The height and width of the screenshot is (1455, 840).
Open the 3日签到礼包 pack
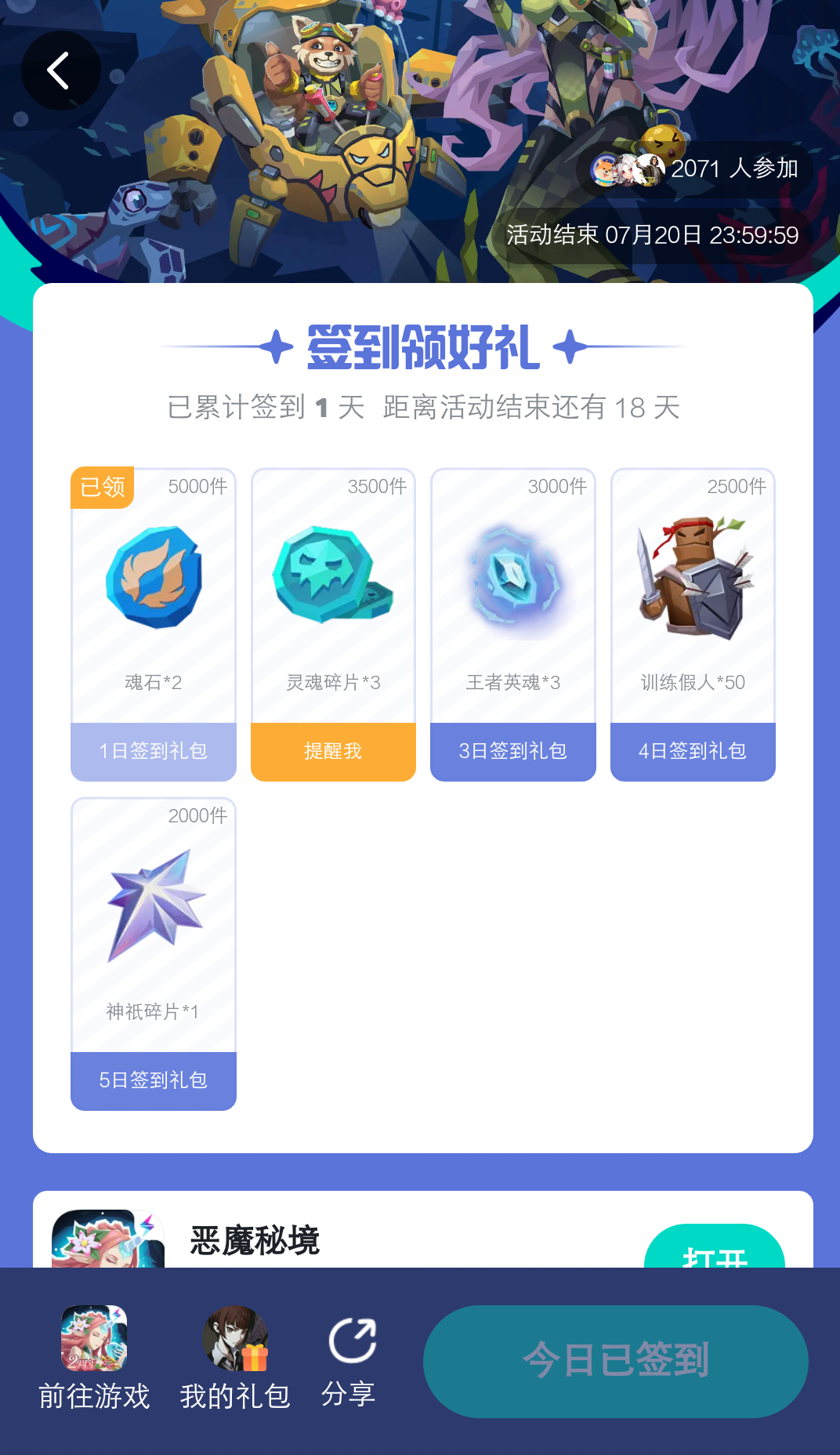point(512,751)
